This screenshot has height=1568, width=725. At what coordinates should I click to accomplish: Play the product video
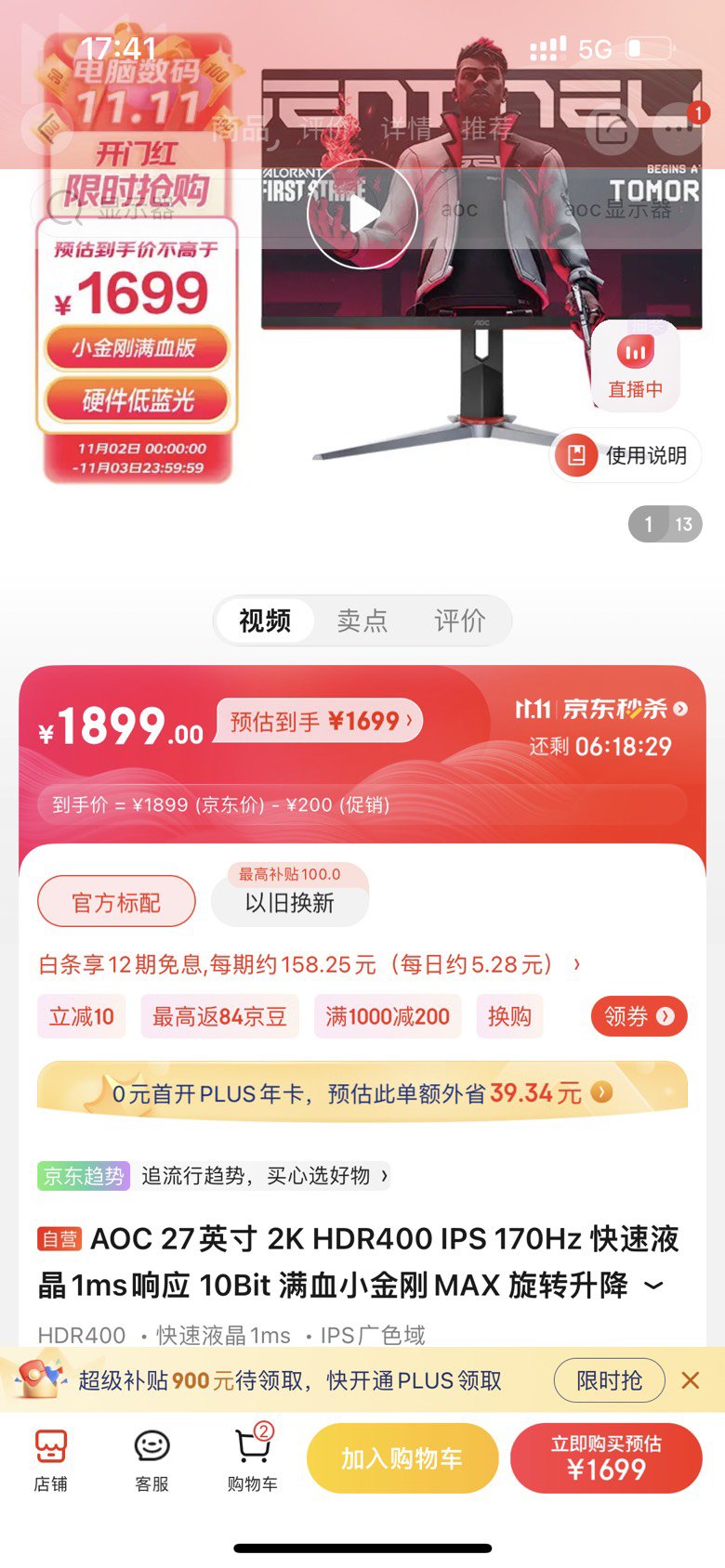point(362,214)
